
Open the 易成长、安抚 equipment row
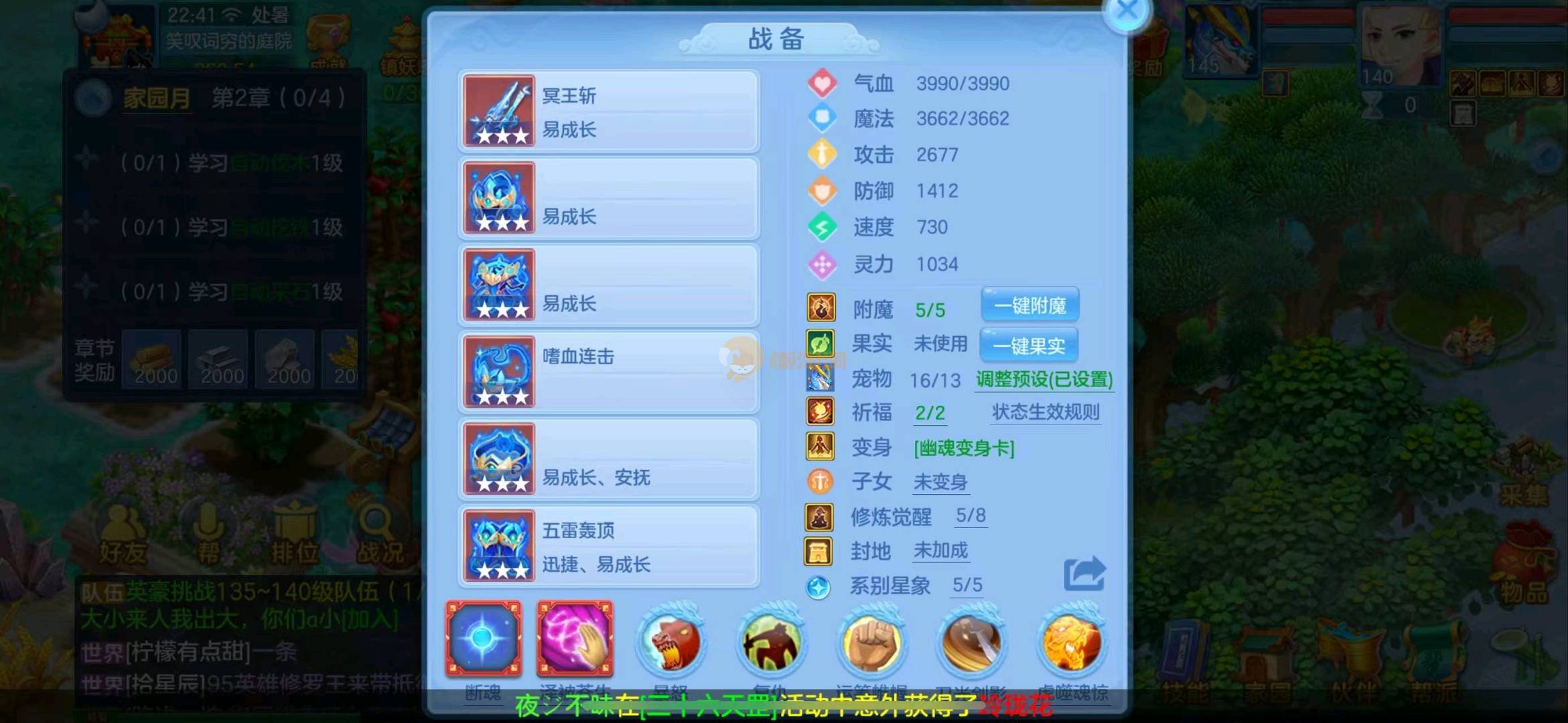608,459
